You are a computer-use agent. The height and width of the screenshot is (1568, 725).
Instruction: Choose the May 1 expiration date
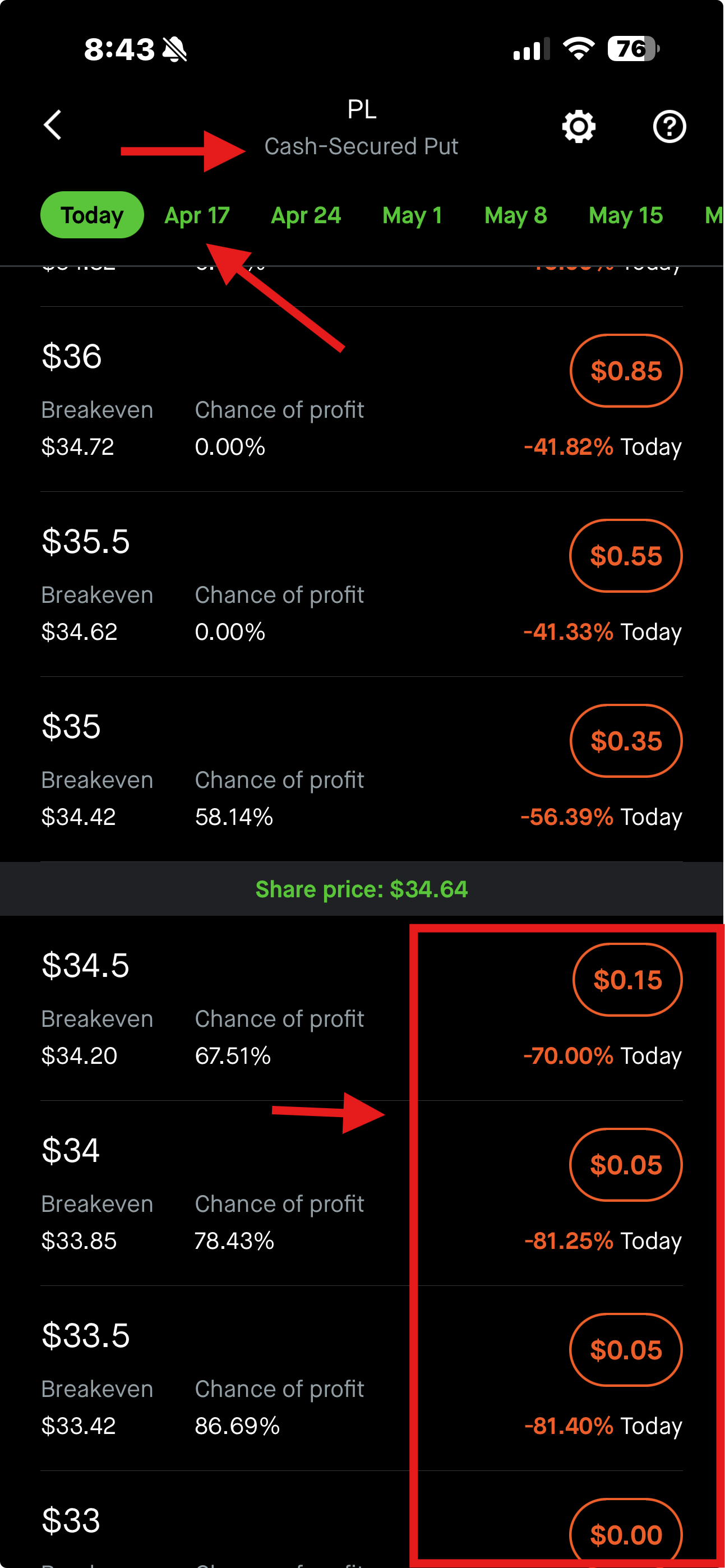(x=412, y=214)
